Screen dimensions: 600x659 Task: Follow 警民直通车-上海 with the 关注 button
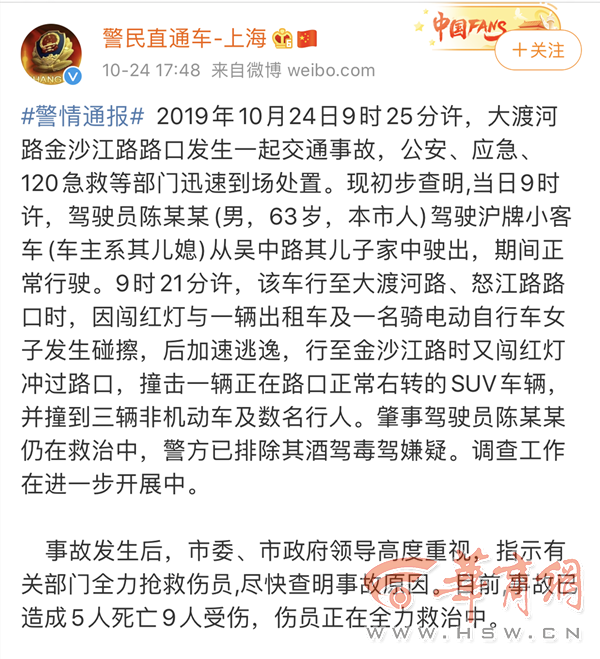coord(538,49)
